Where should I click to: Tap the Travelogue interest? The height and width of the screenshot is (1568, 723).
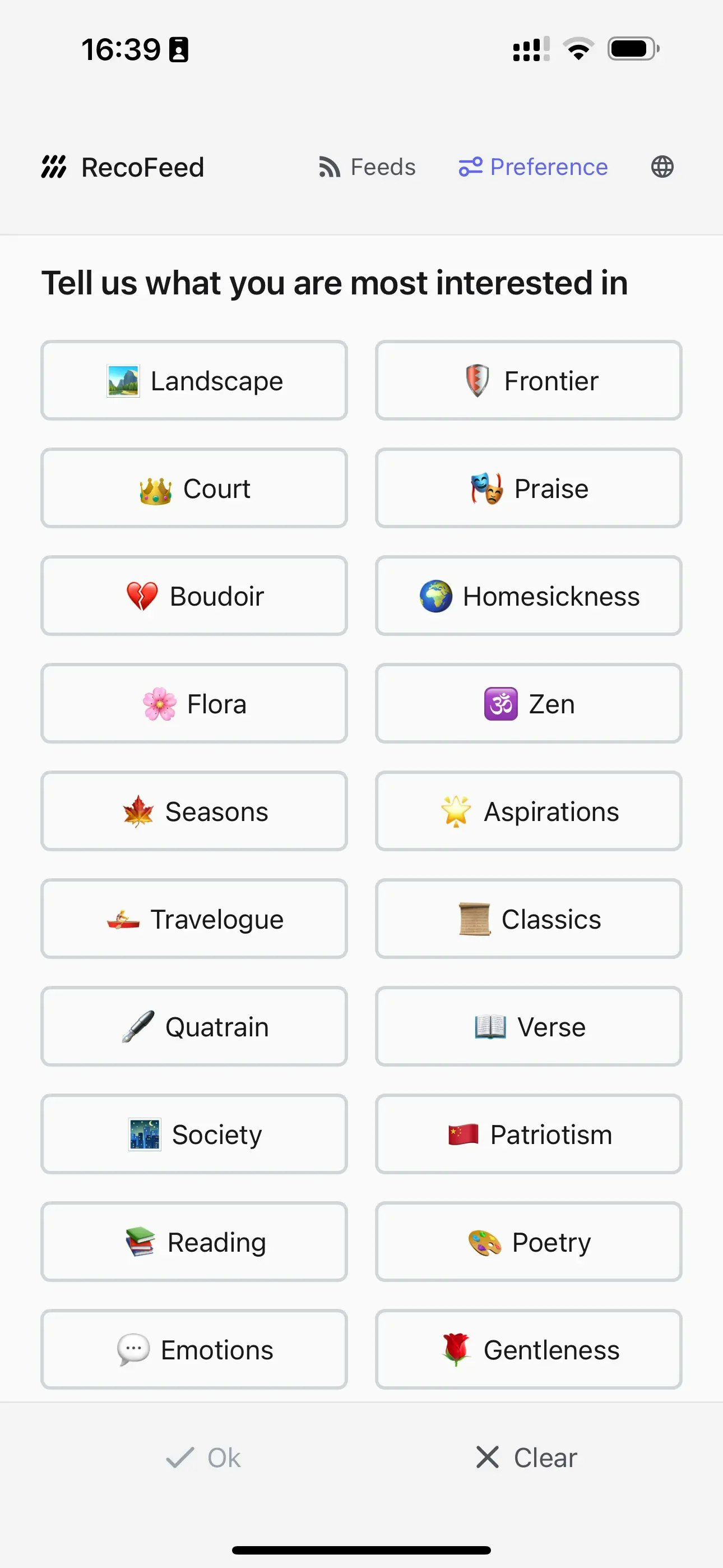click(x=194, y=919)
